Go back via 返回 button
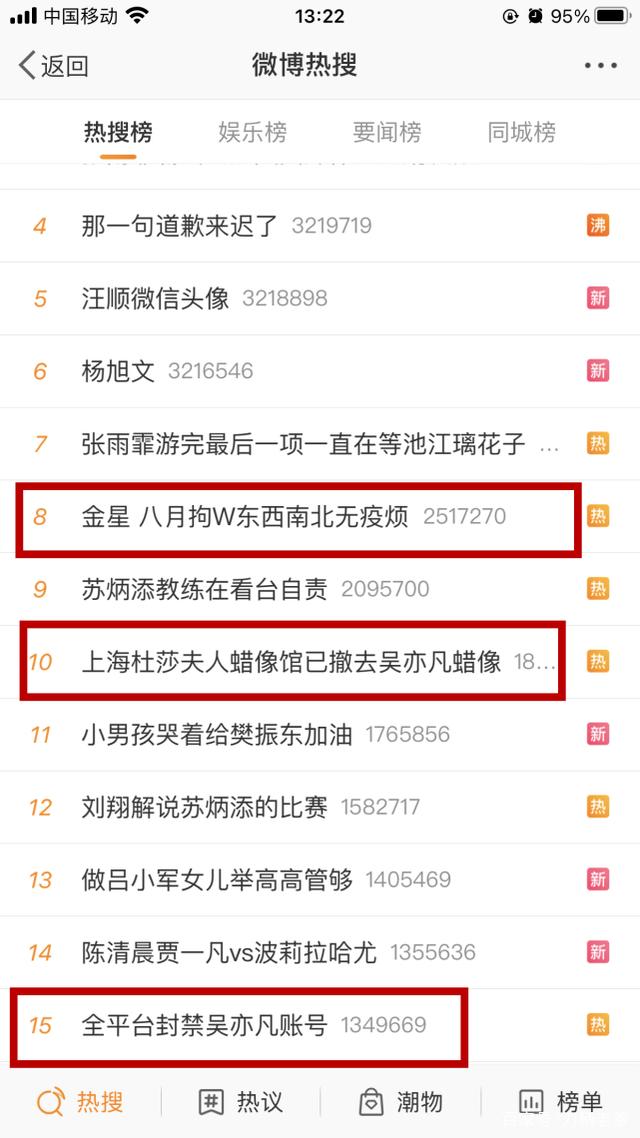Screen dimensions: 640x1138 coord(54,66)
